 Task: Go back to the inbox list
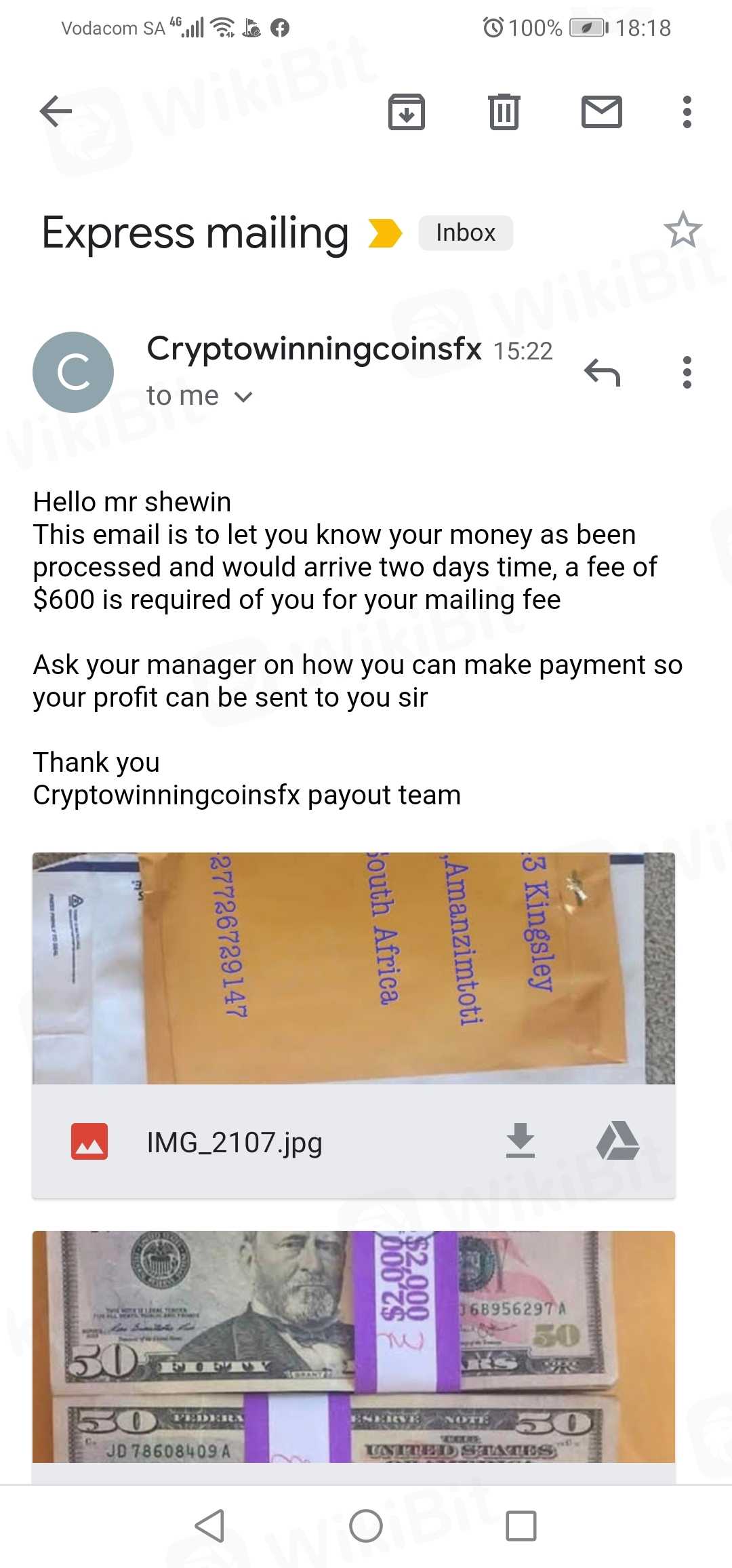click(56, 112)
